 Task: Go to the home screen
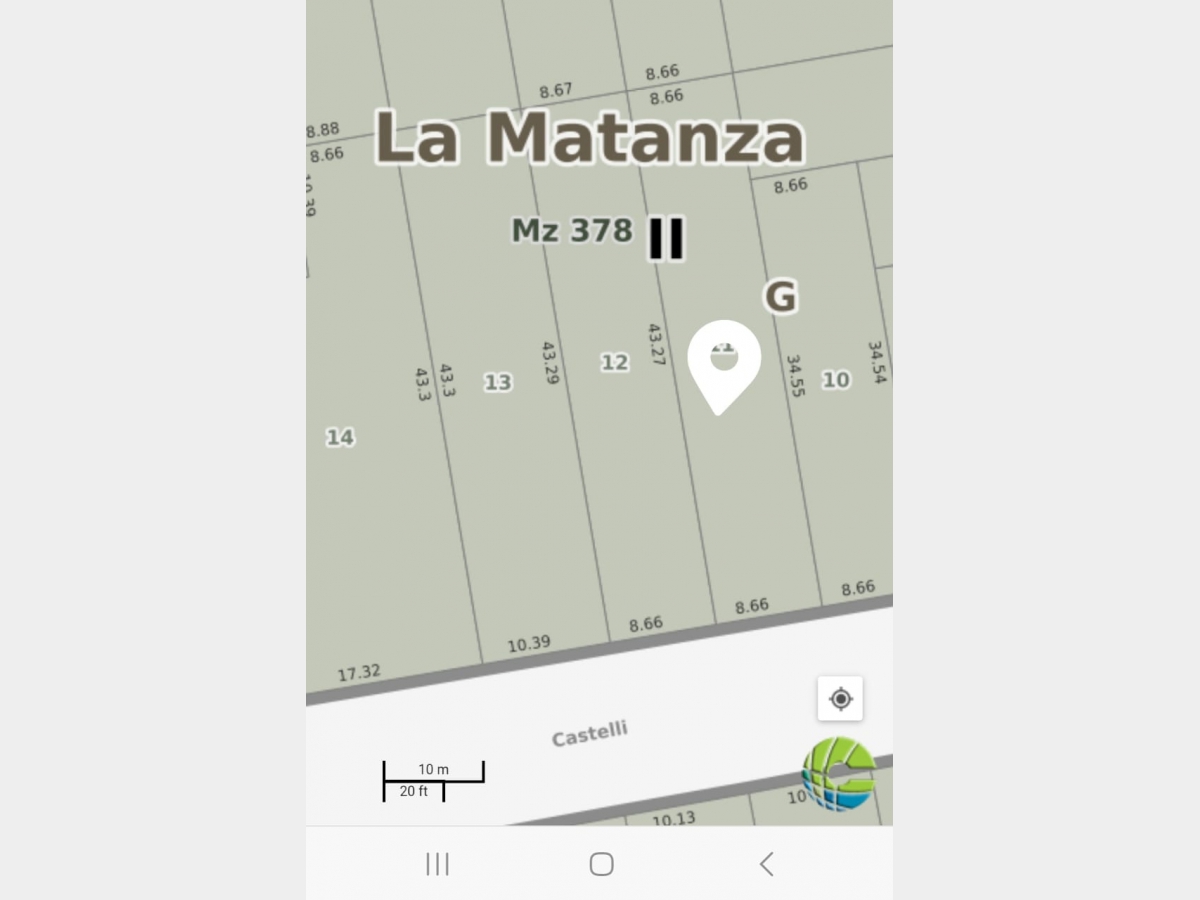[601, 864]
